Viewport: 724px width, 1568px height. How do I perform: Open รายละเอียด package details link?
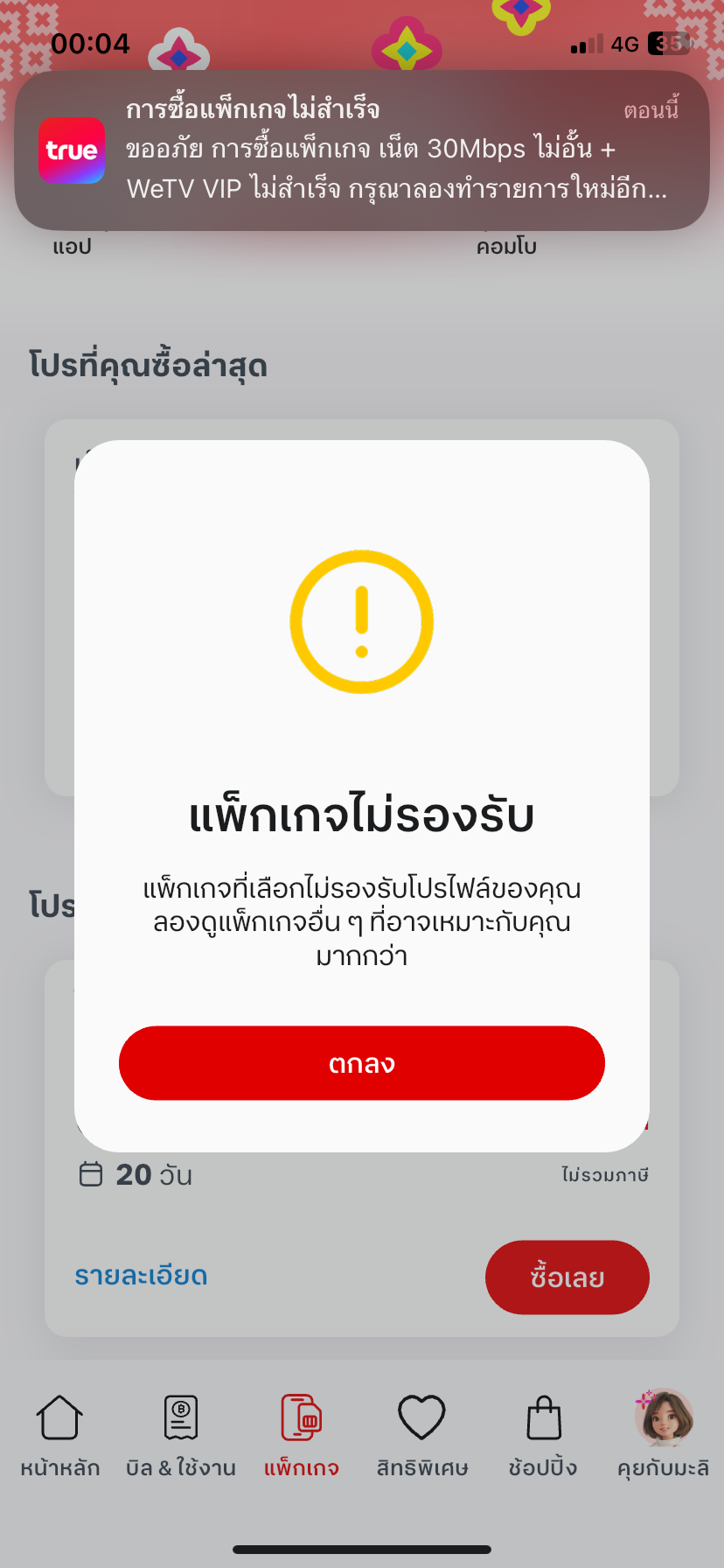(142, 1276)
